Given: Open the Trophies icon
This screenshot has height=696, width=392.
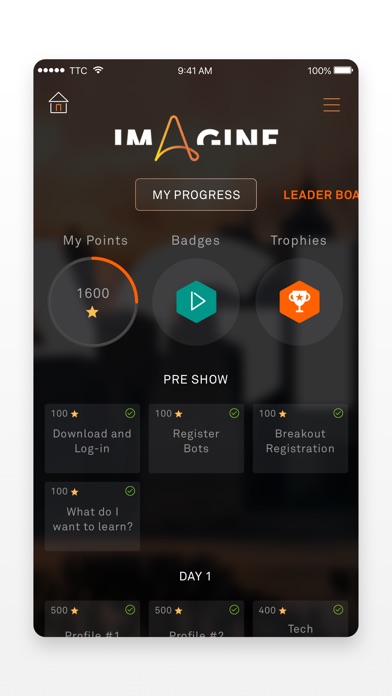Looking at the screenshot, I should (299, 302).
